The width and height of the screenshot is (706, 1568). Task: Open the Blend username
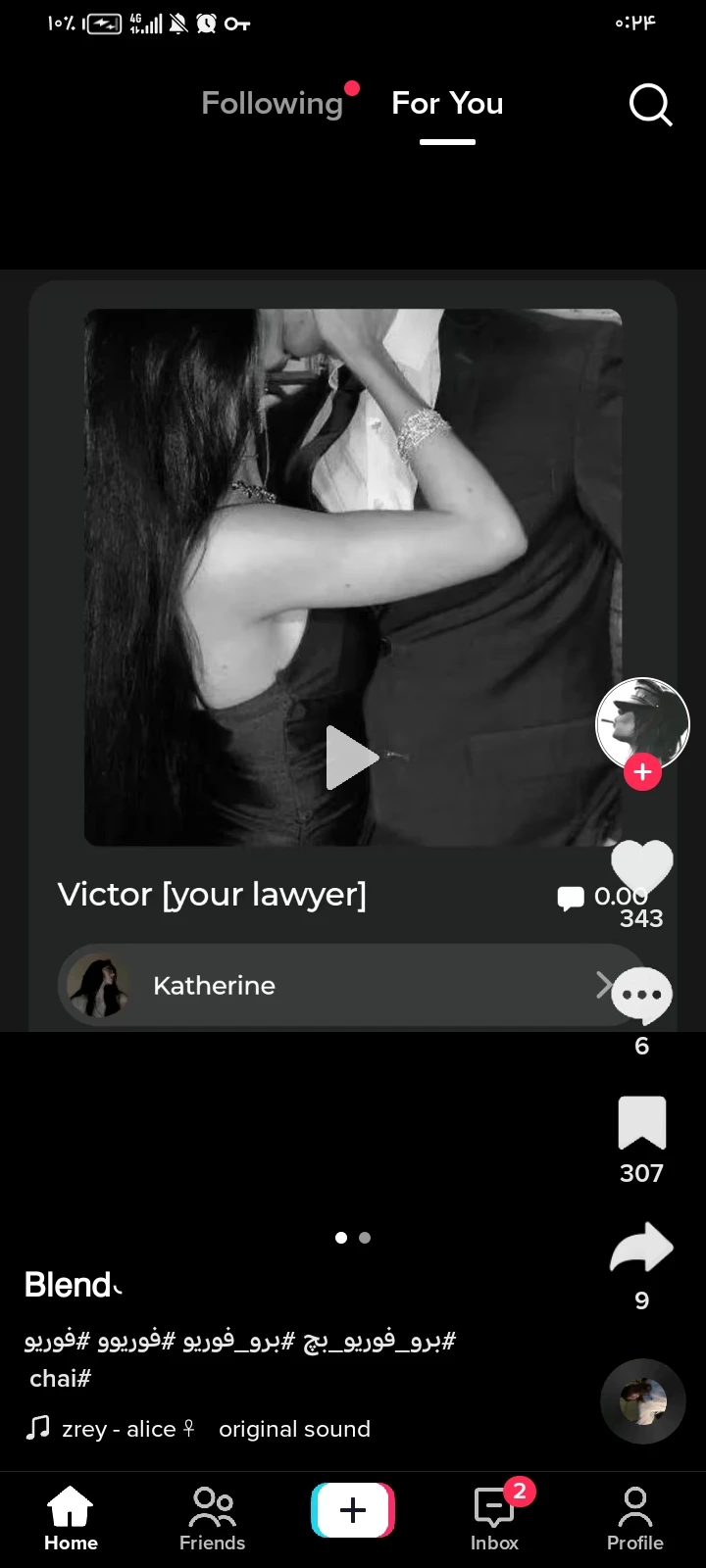point(69,1285)
